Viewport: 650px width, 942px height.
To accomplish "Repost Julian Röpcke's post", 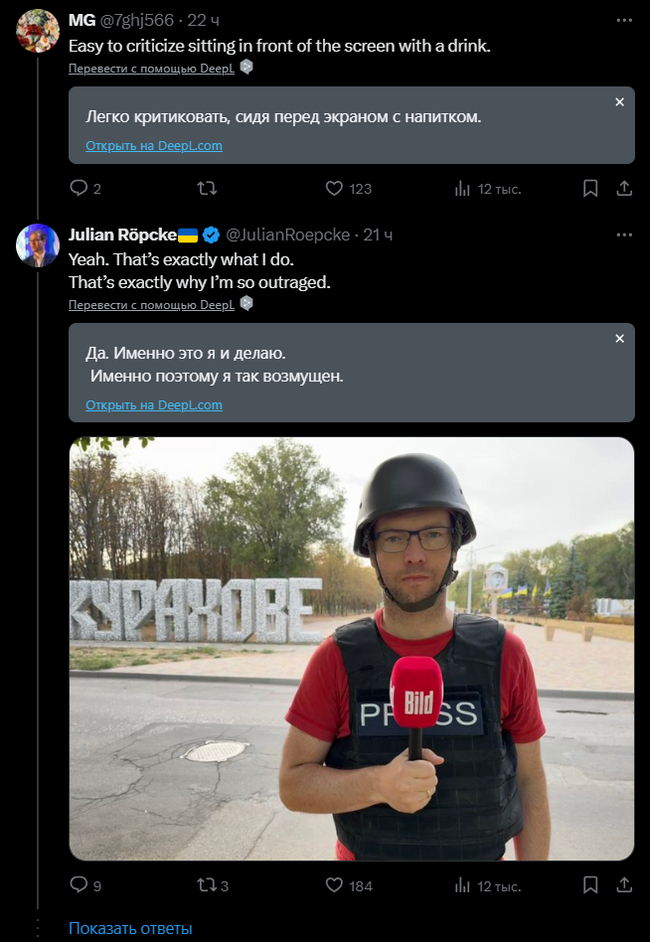I will 207,885.
